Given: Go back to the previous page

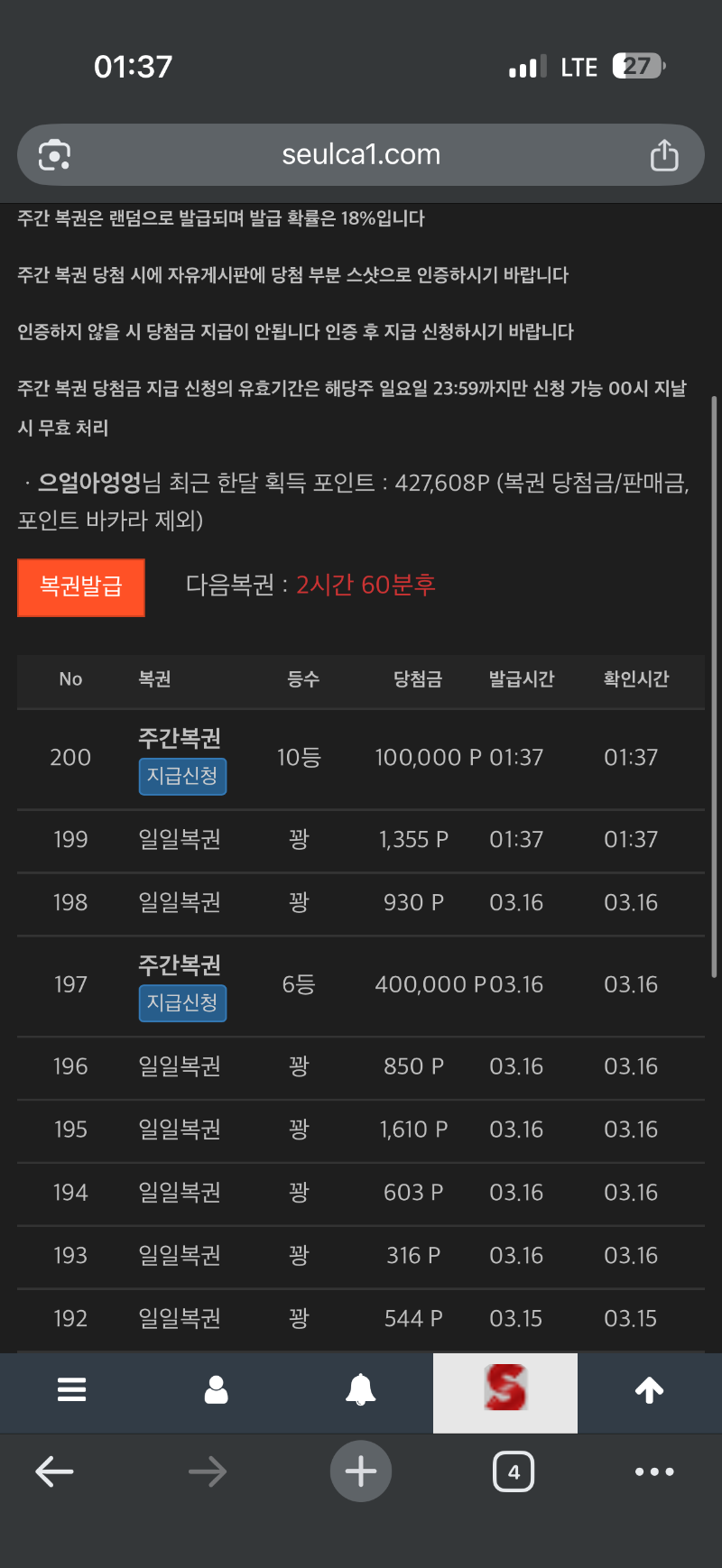Looking at the screenshot, I should coord(54,1472).
